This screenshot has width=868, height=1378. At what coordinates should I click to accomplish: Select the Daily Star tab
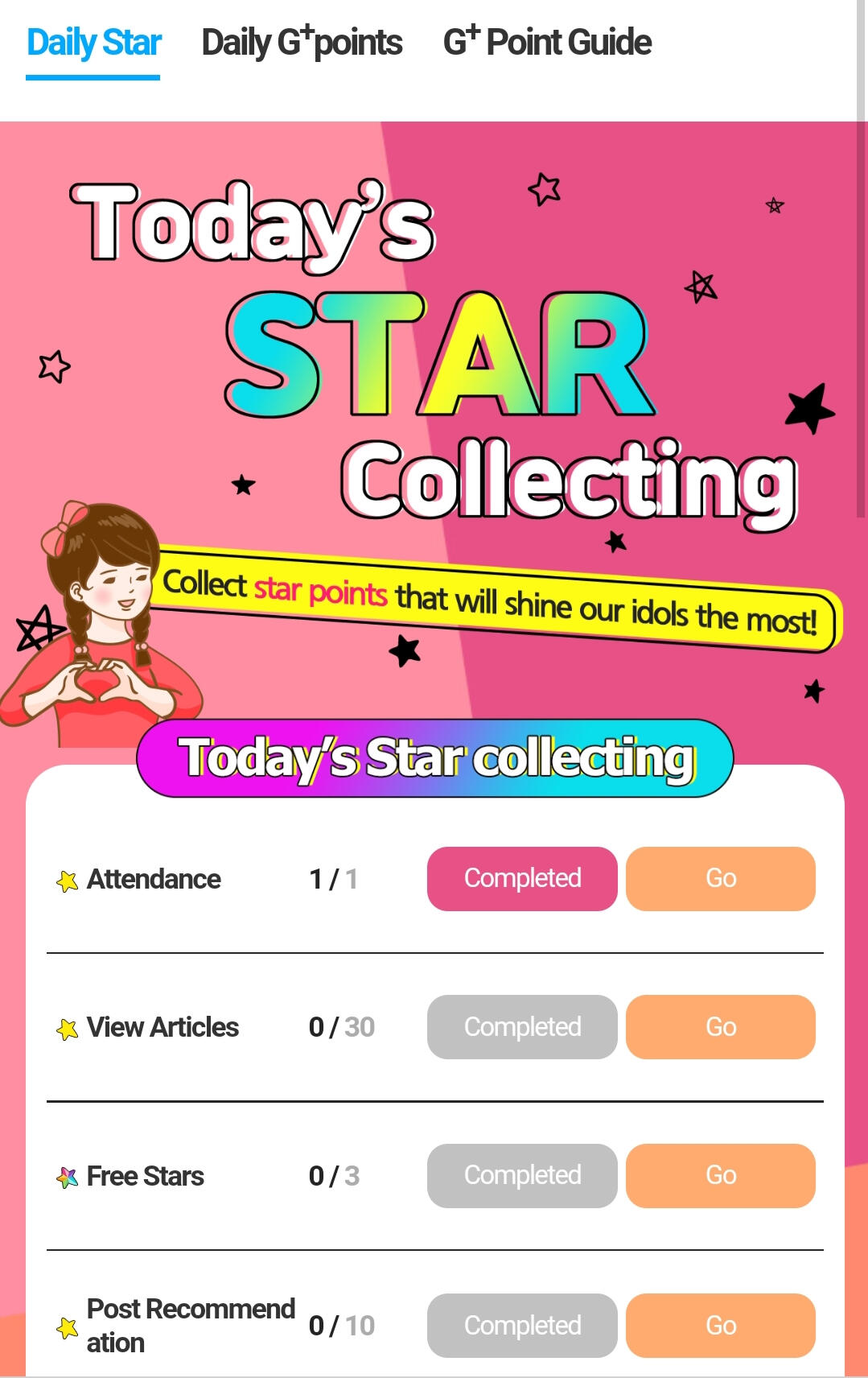93,43
